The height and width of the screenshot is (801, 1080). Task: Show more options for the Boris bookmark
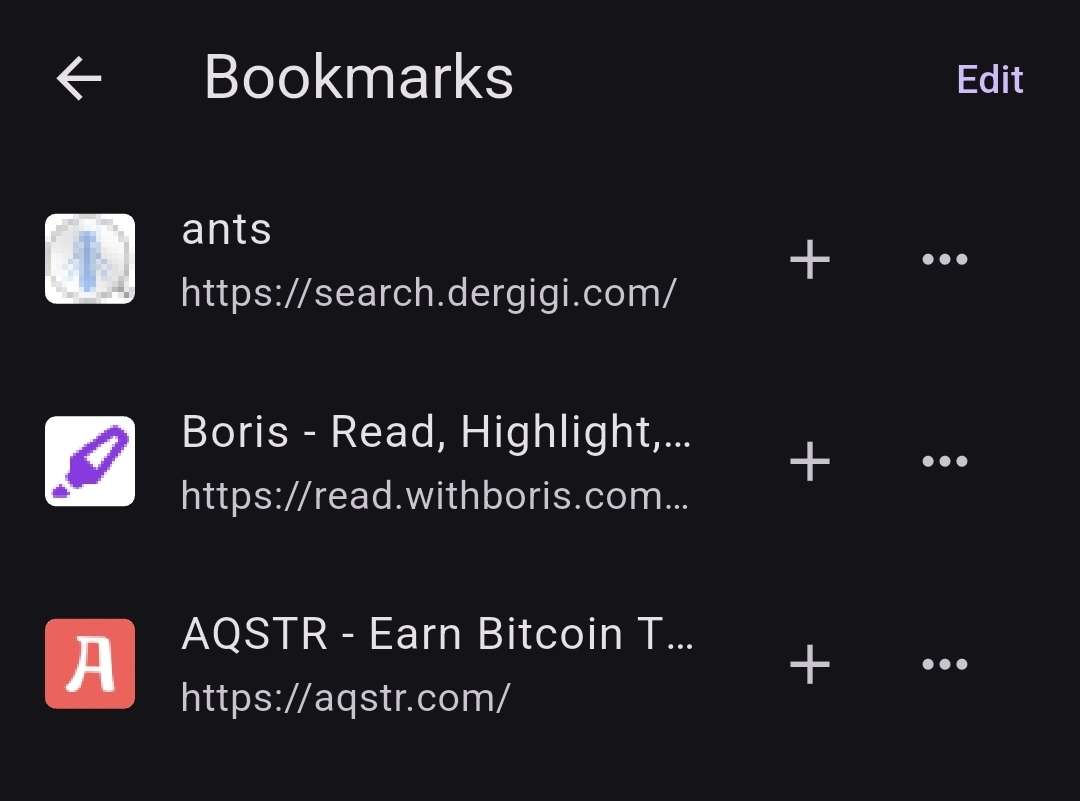tap(944, 462)
